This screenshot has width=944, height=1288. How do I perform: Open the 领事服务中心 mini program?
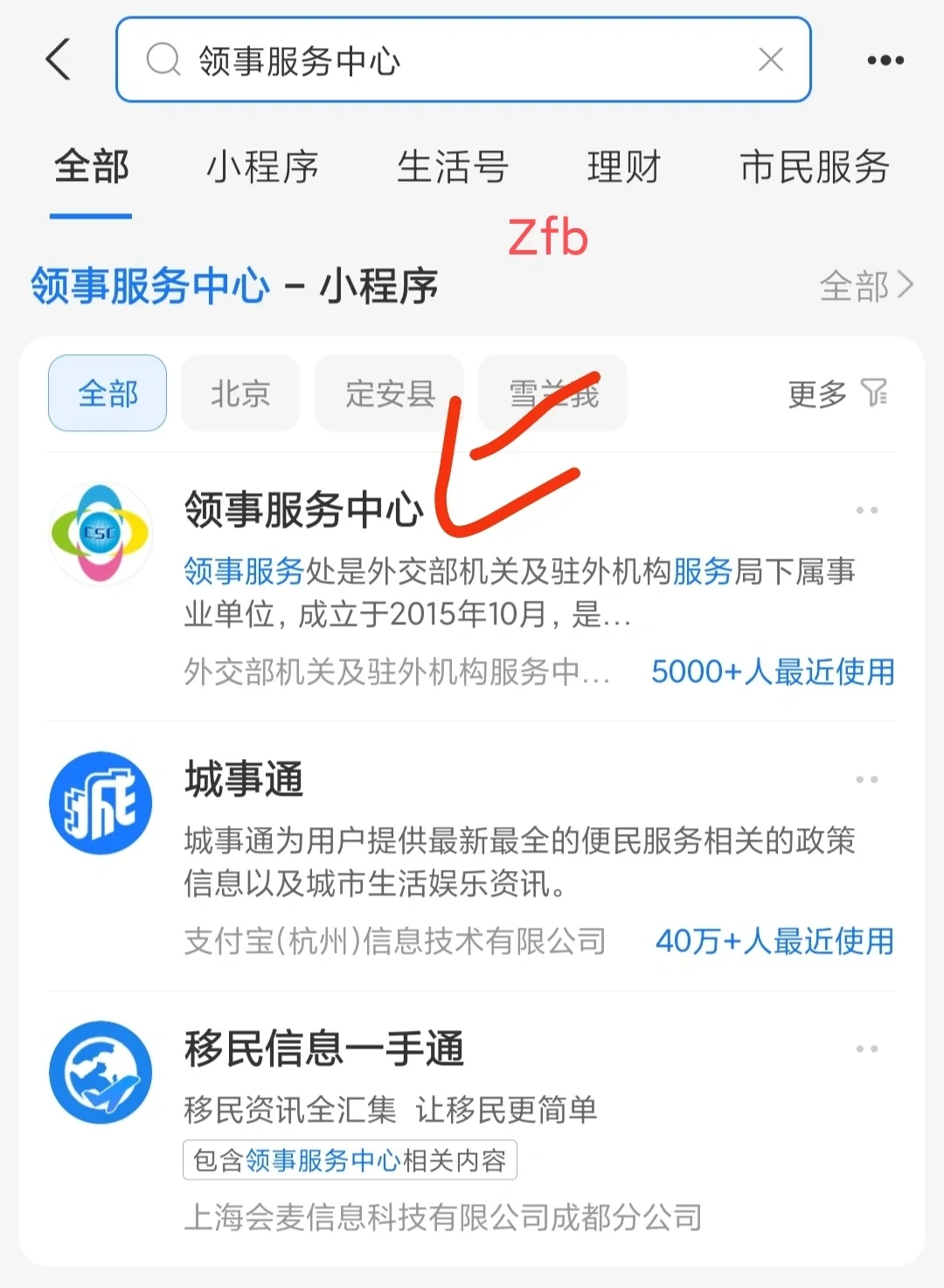pos(303,510)
